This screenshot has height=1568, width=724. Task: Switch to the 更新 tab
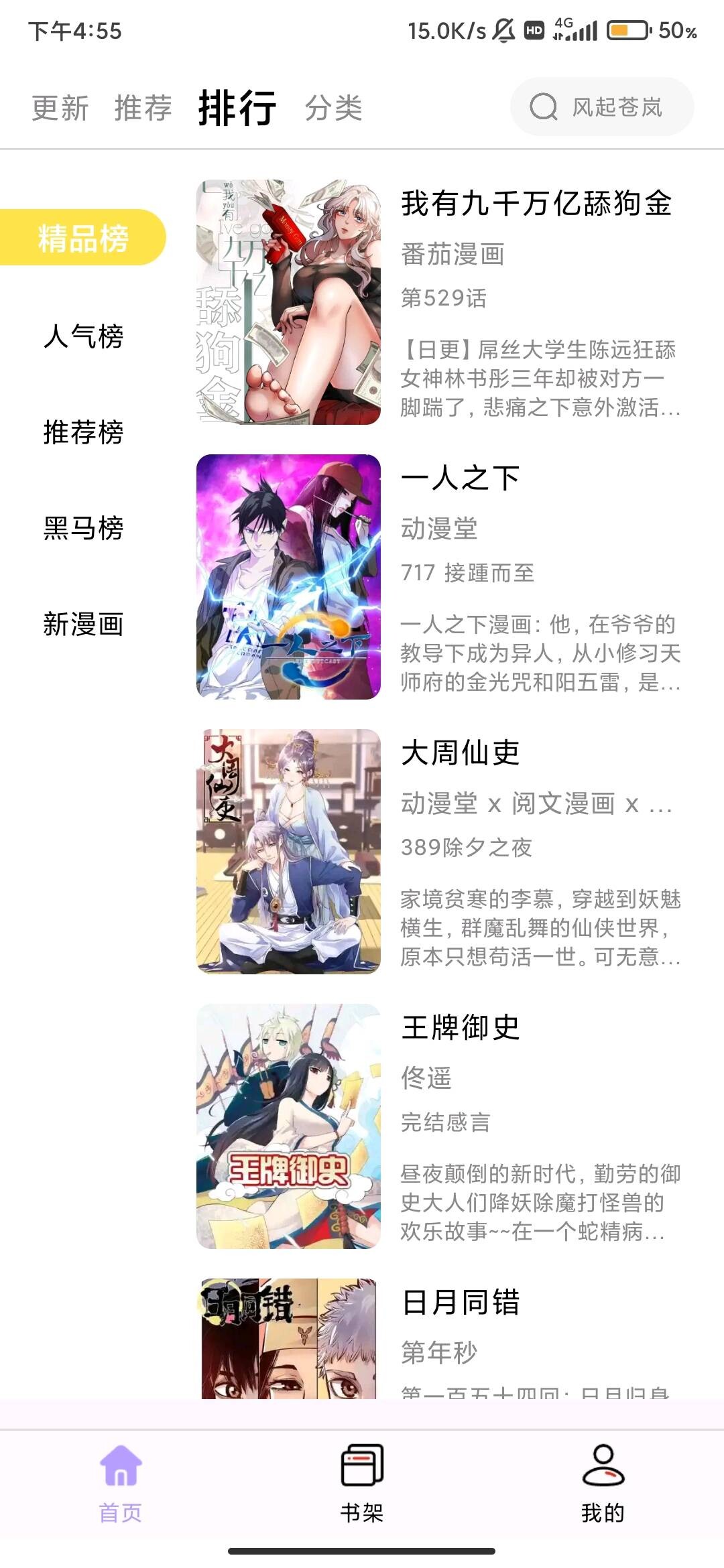click(x=60, y=108)
